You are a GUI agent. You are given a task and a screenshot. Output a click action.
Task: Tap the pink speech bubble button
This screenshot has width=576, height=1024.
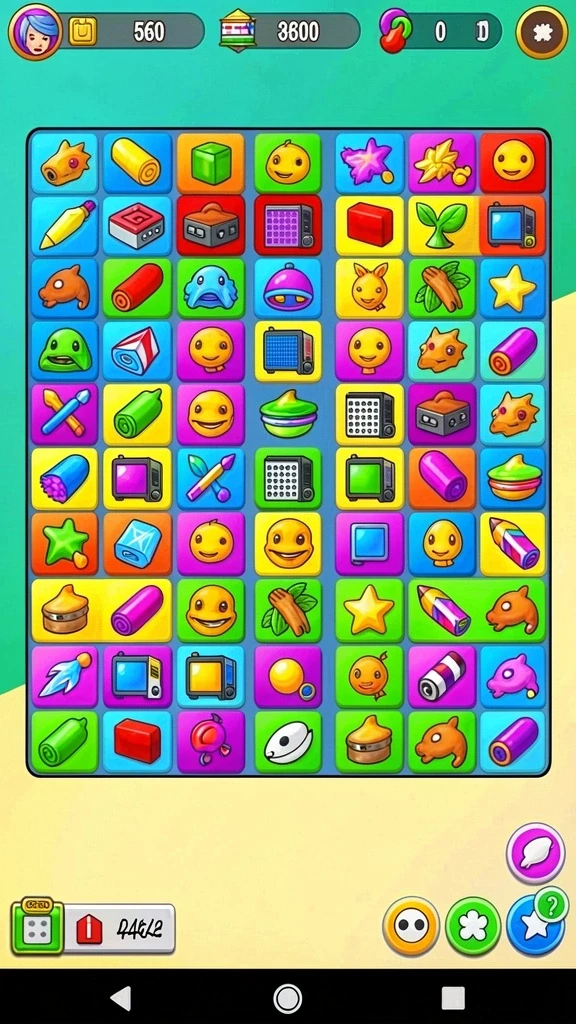click(536, 853)
